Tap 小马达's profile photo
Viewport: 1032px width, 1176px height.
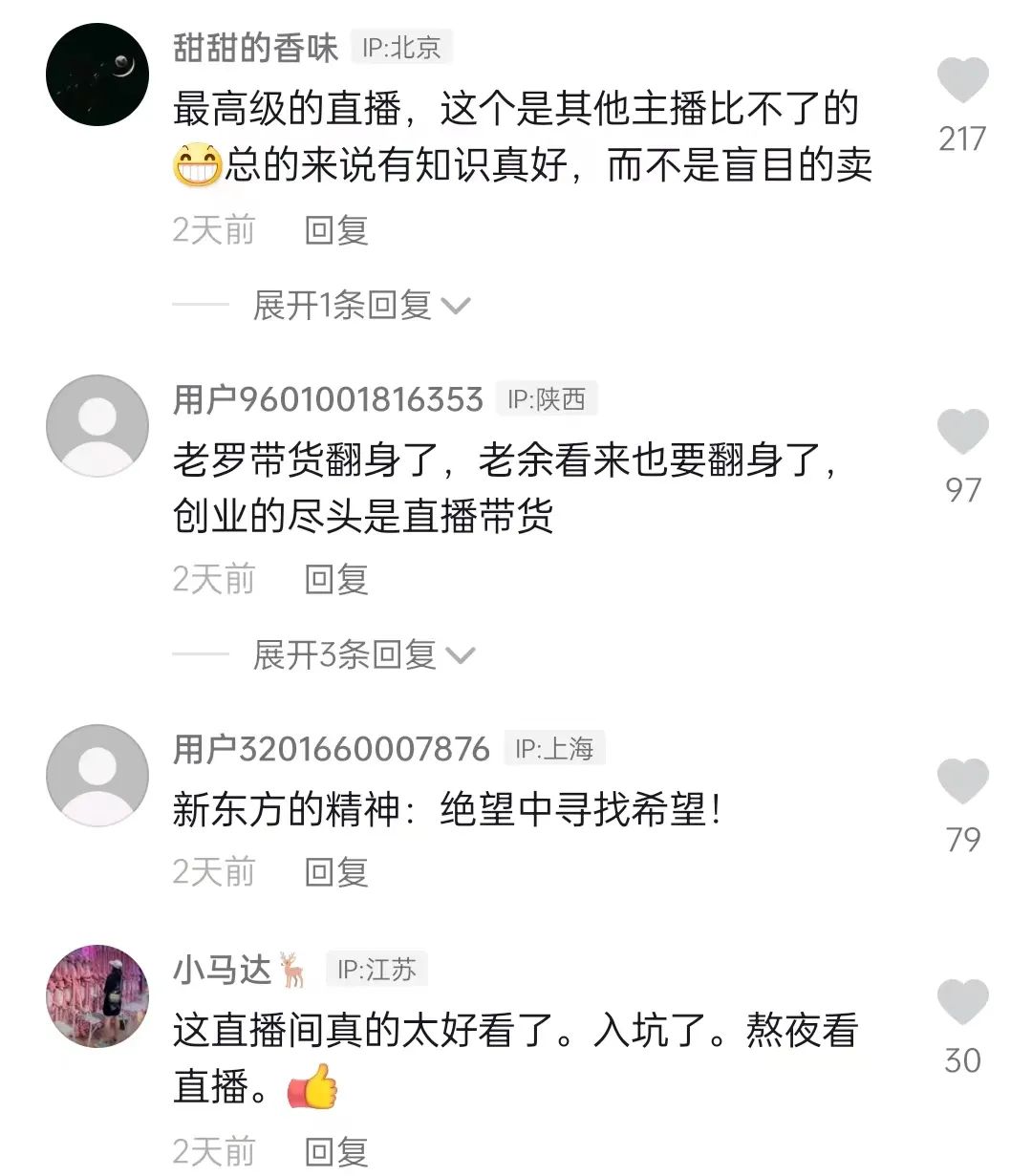[x=96, y=995]
